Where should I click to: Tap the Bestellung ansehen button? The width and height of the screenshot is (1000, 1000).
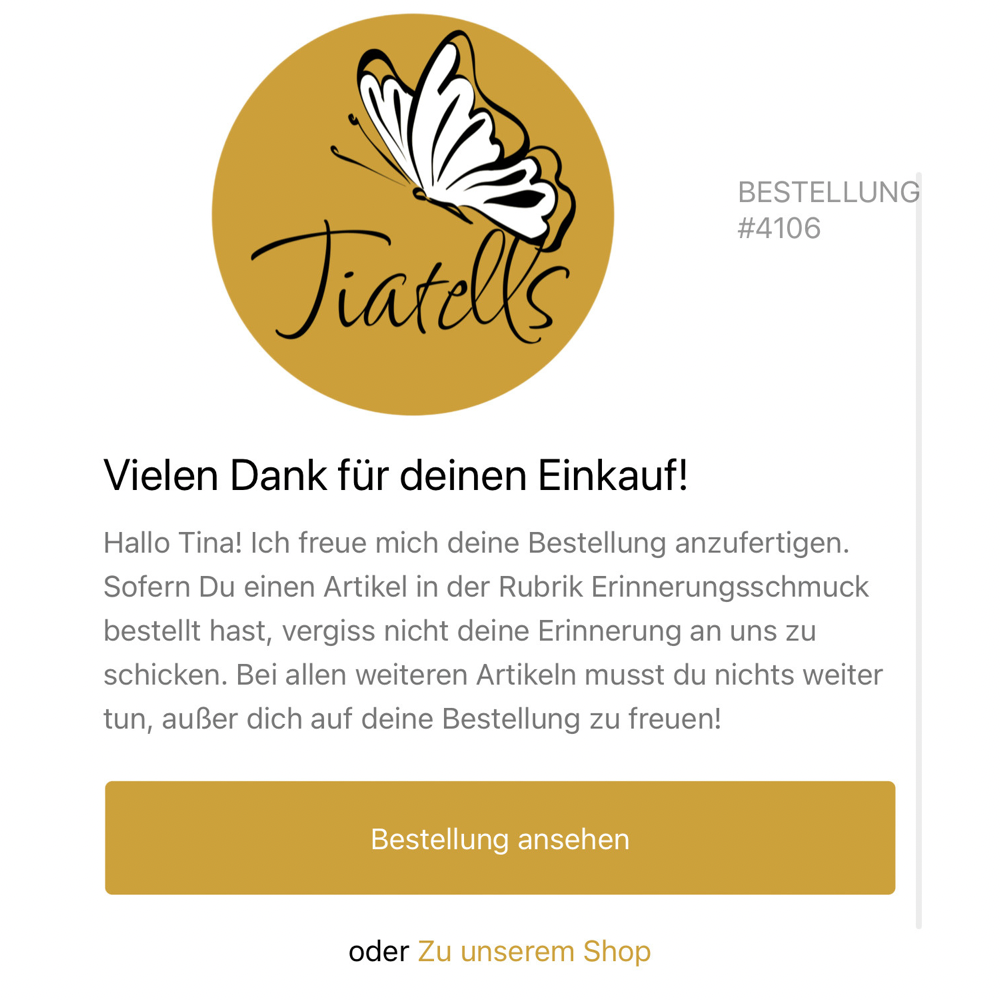[x=500, y=838]
